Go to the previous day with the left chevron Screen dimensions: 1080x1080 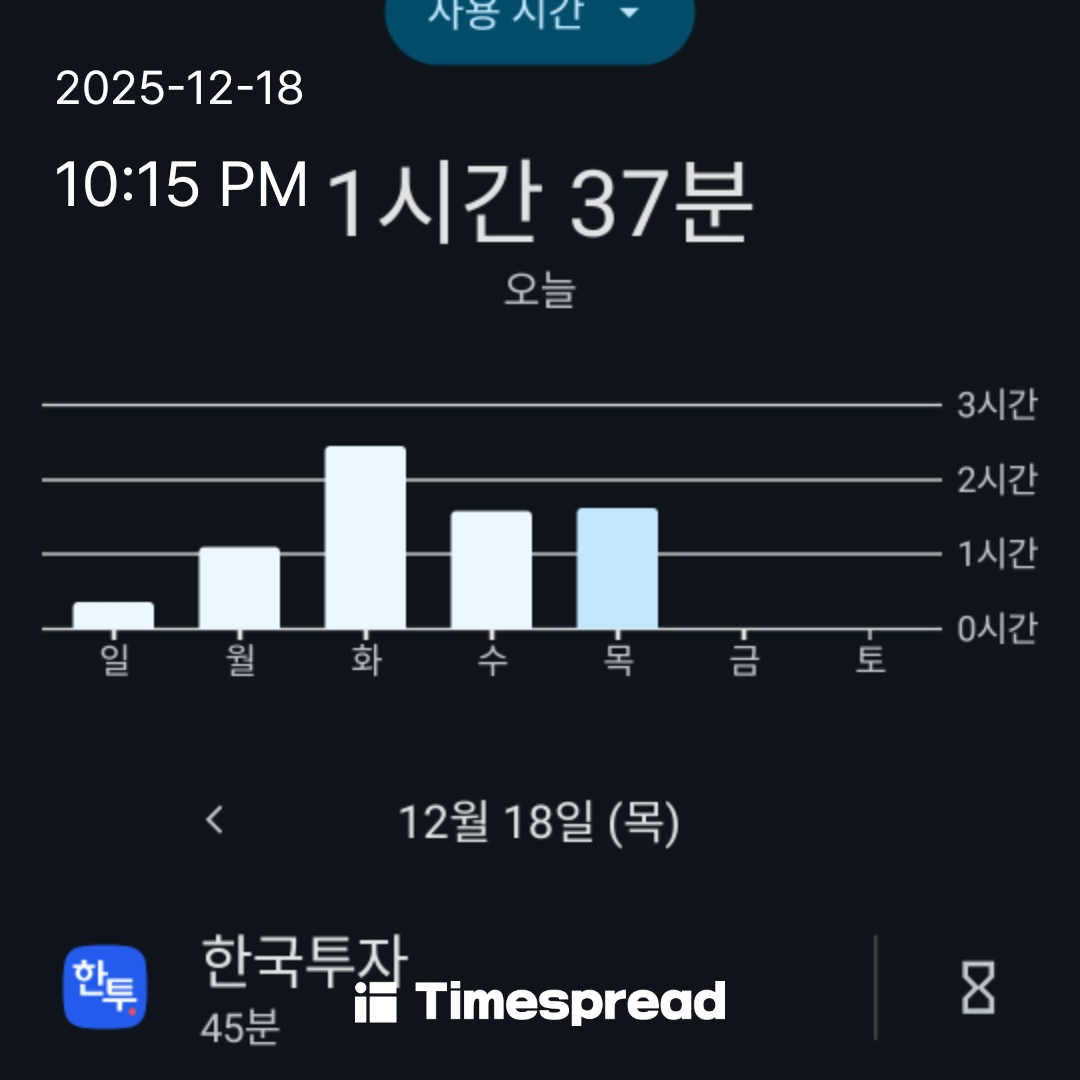point(214,821)
